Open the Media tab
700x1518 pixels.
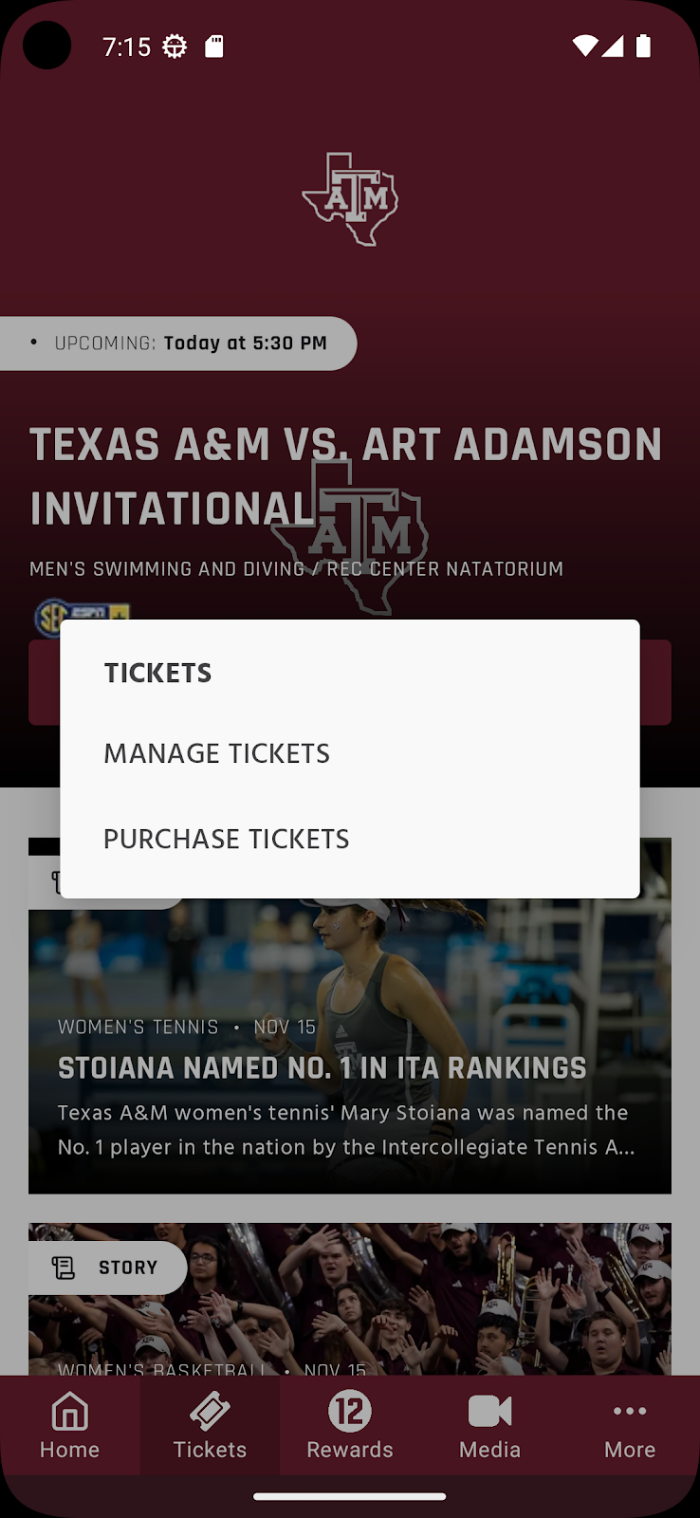tap(490, 1426)
